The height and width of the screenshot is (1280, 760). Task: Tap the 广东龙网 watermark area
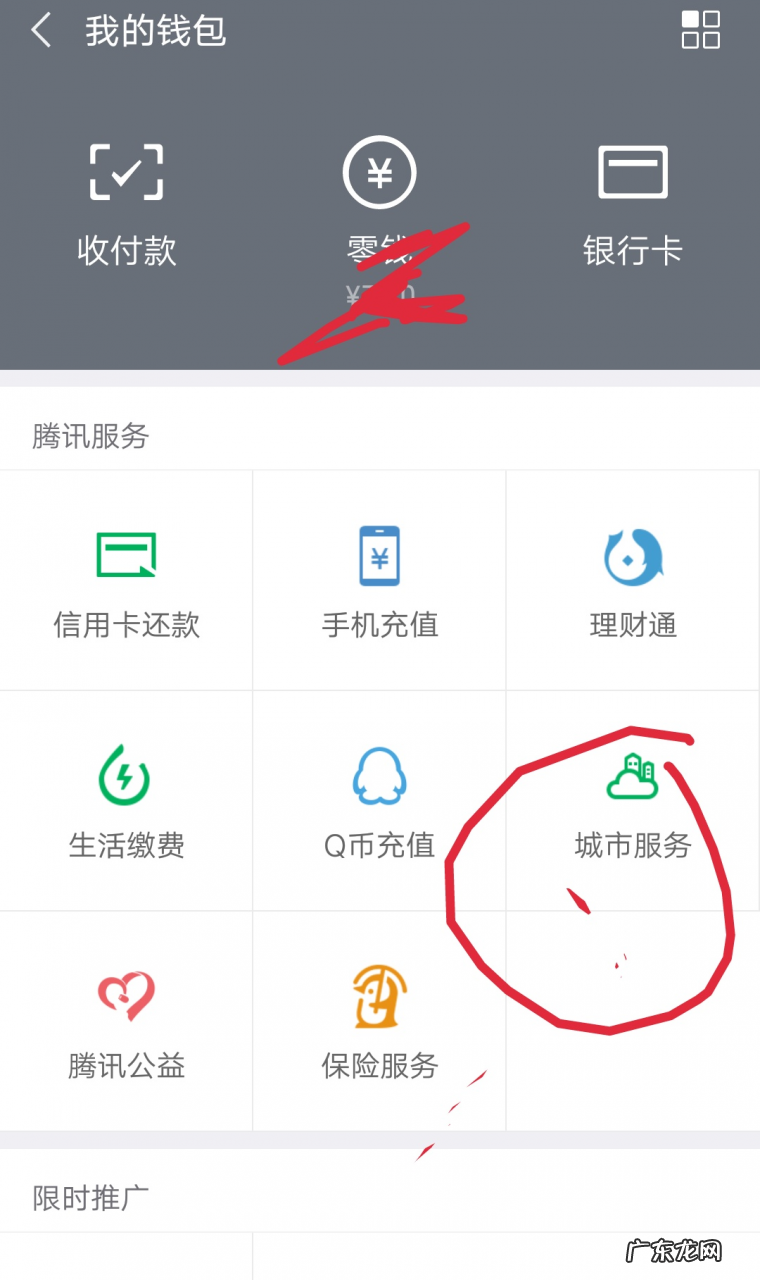[700, 1240]
